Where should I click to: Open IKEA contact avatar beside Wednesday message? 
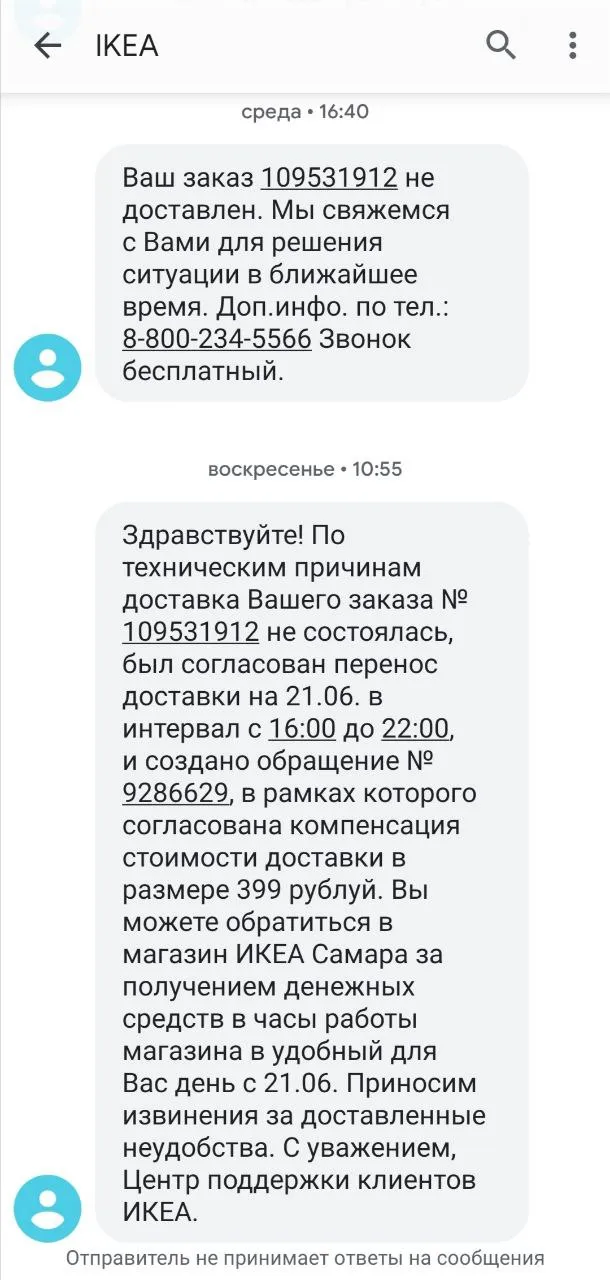[x=47, y=368]
